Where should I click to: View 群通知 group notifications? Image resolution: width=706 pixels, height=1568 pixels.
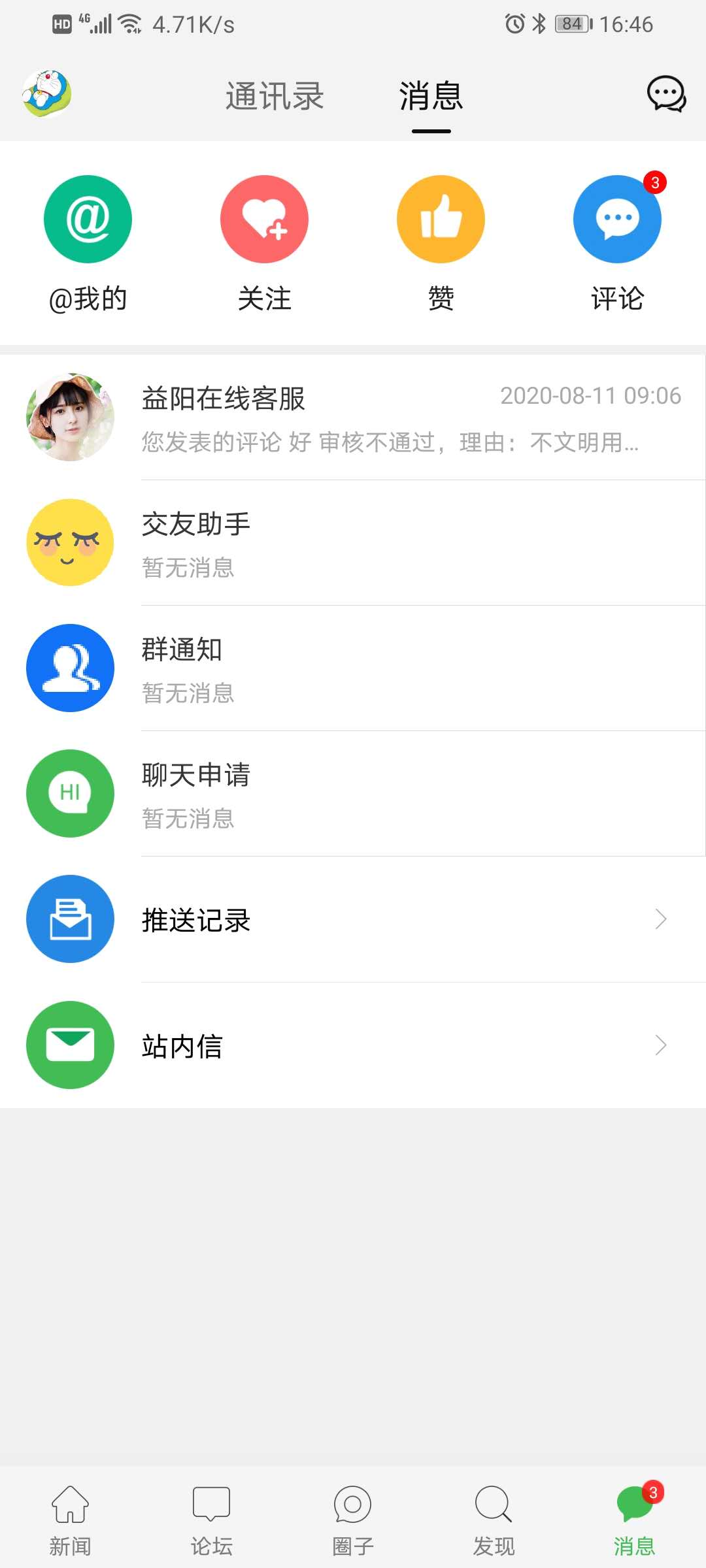coord(353,668)
